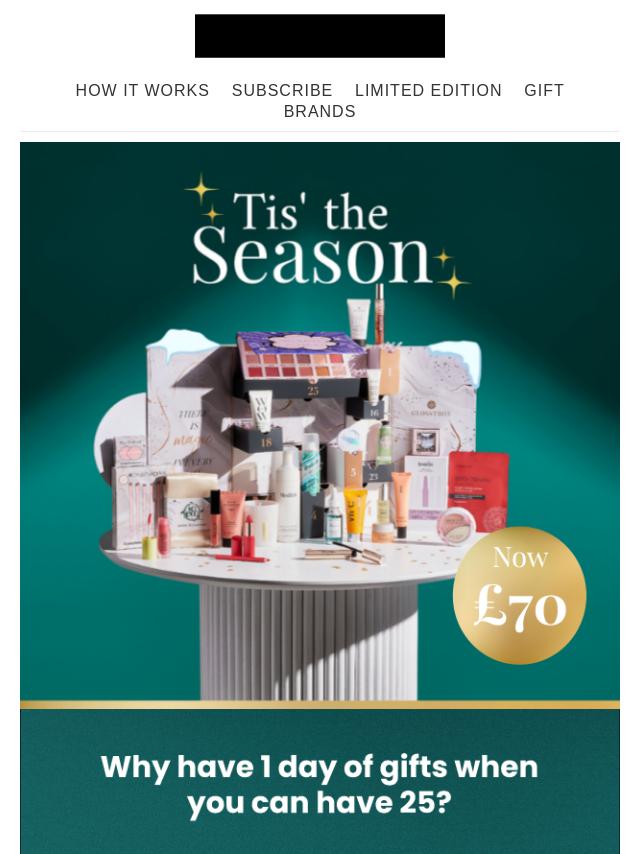The width and height of the screenshot is (640, 854).
Task: Open the Gift link
Action: click(544, 91)
